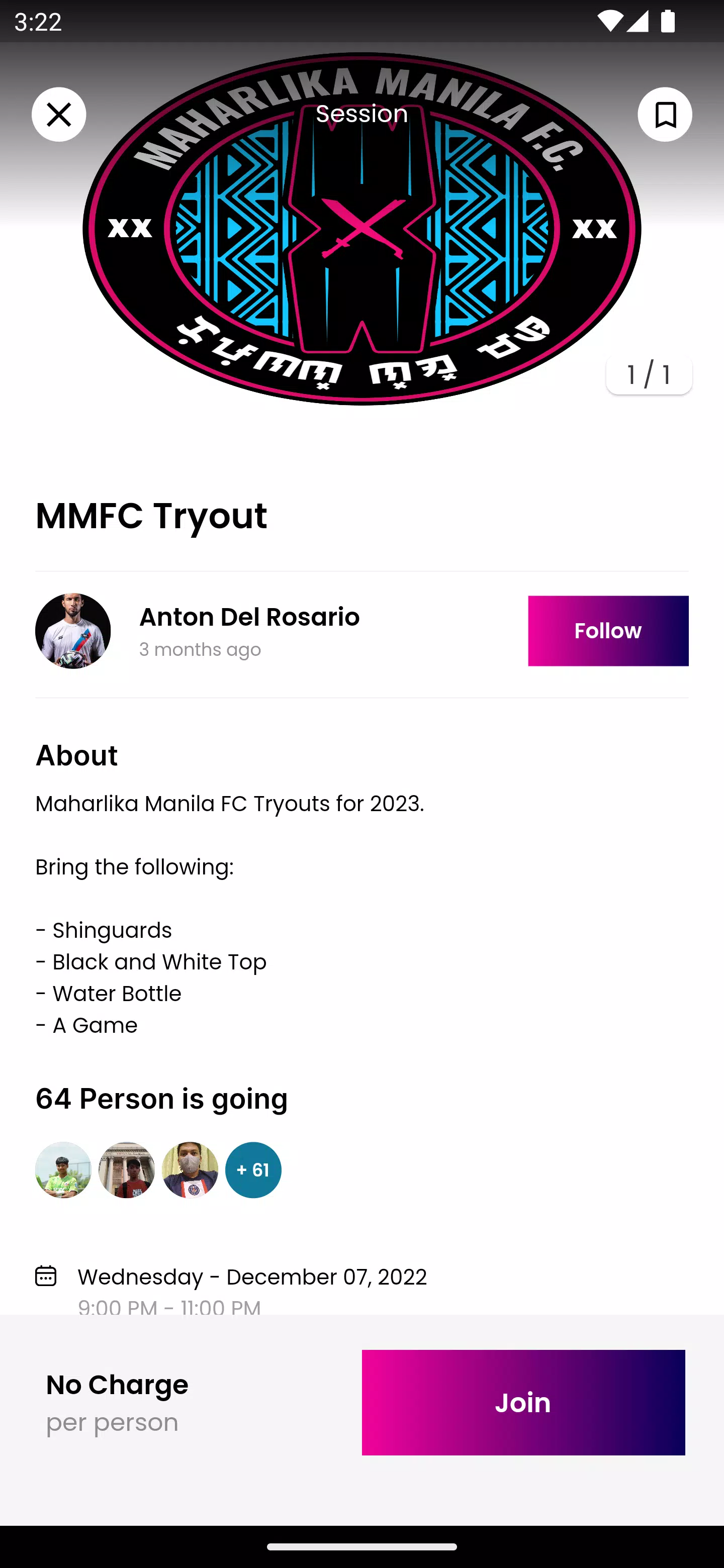
Task: Bookmark the MMFC Tryout session
Action: pyautogui.click(x=664, y=115)
